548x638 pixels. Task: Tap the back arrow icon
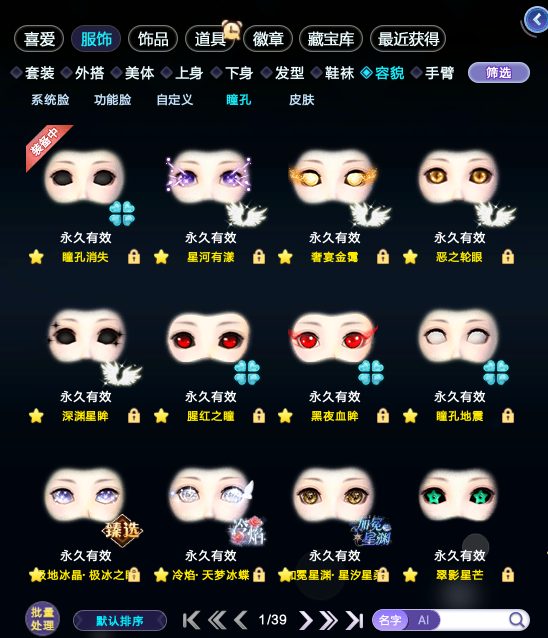pos(536,20)
